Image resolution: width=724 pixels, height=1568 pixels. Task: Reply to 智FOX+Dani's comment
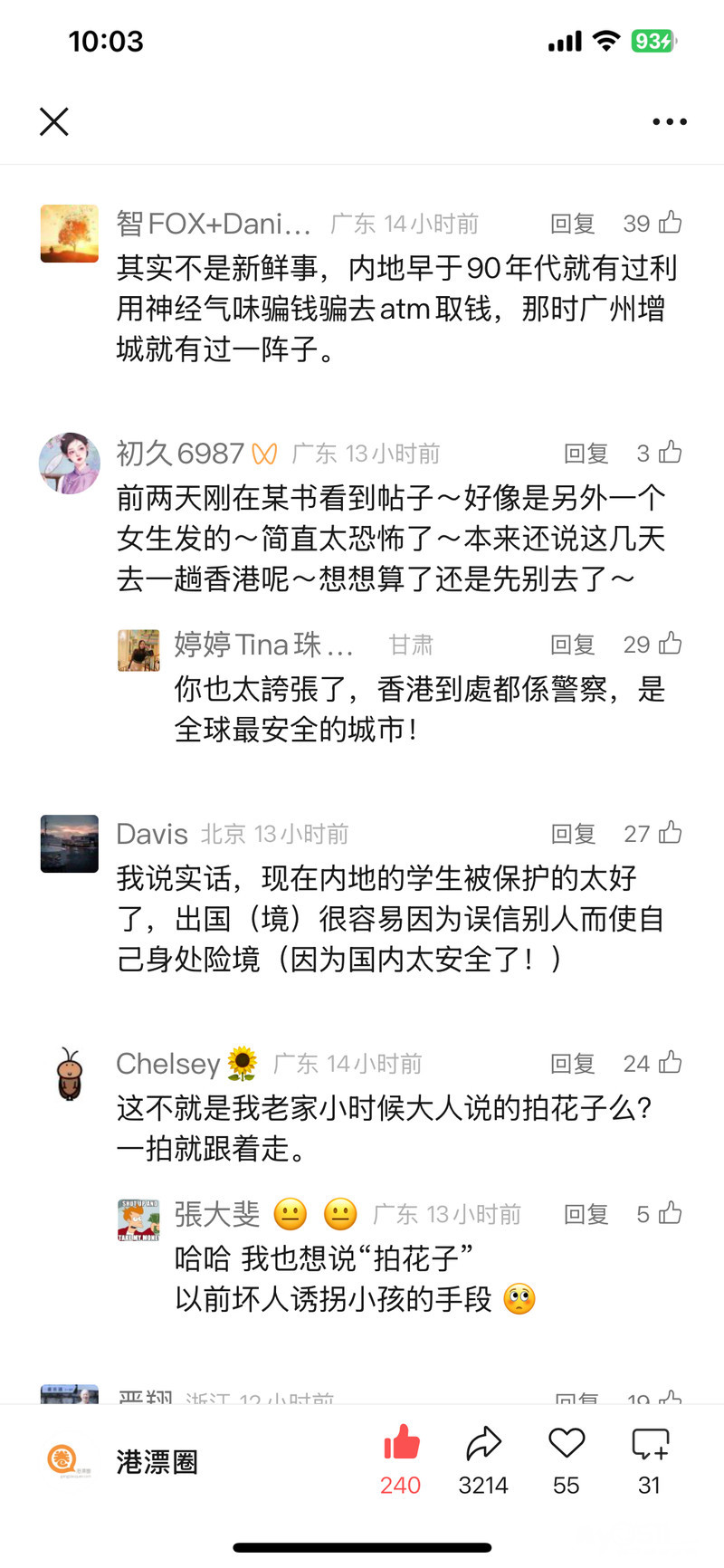[x=572, y=224]
